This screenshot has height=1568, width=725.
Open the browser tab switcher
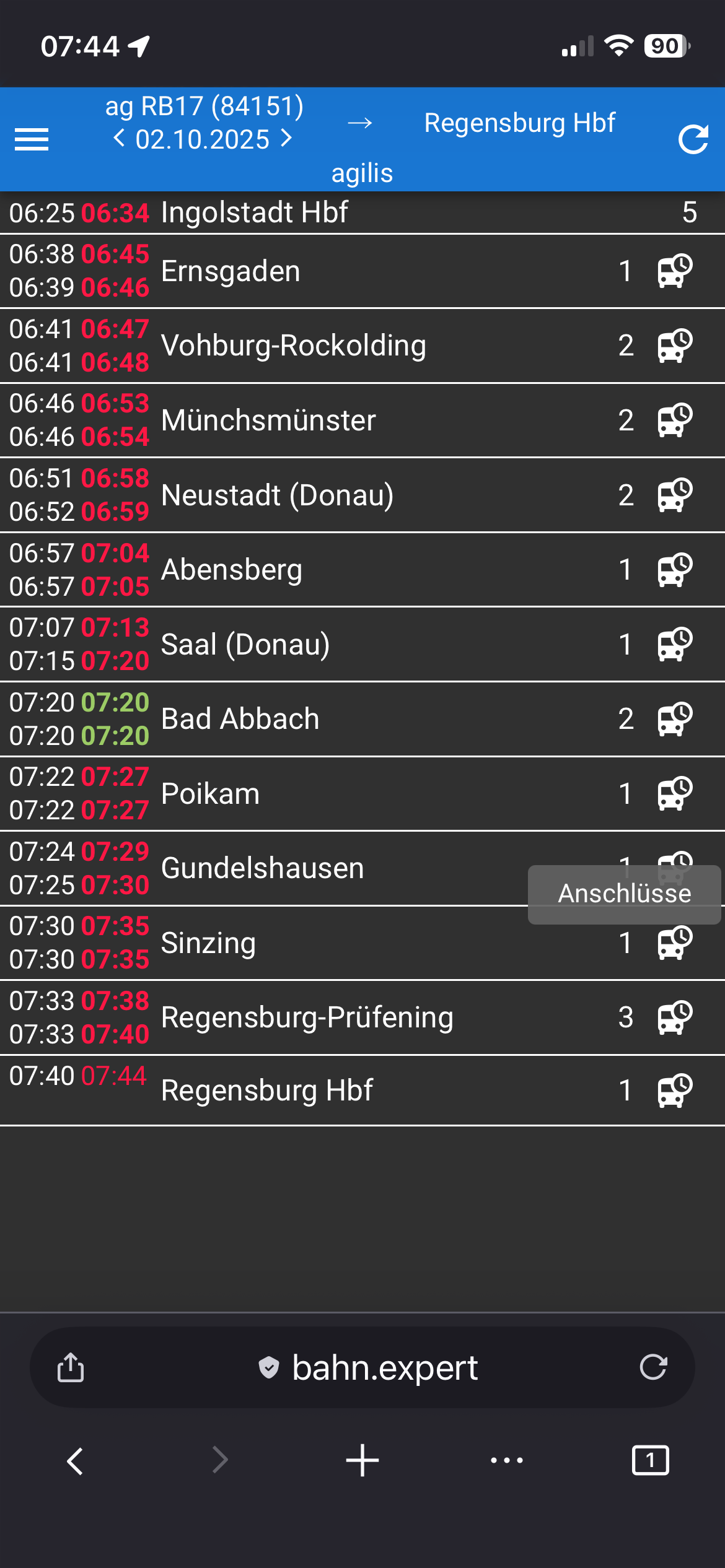(x=650, y=1460)
